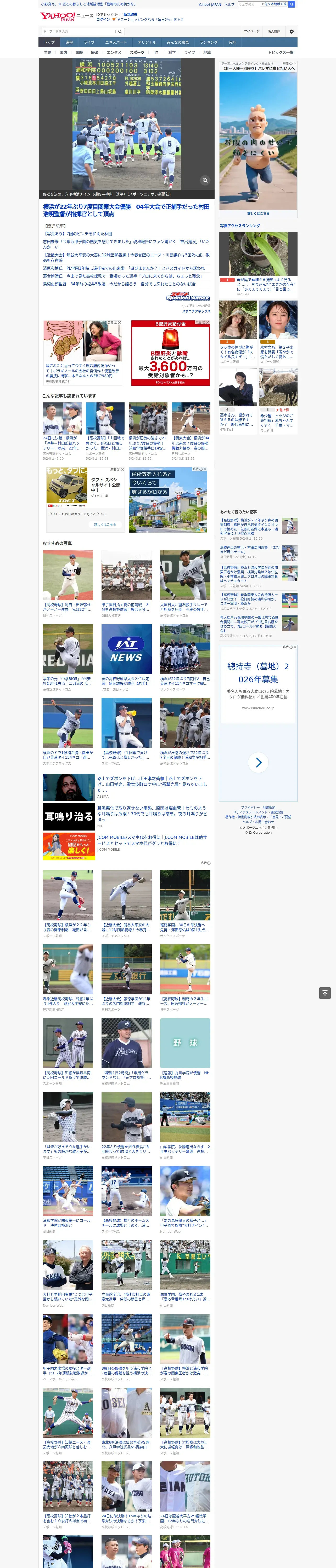Open the settings gear icon
Viewport: 336px width, 1568px height.
pos(292,31)
